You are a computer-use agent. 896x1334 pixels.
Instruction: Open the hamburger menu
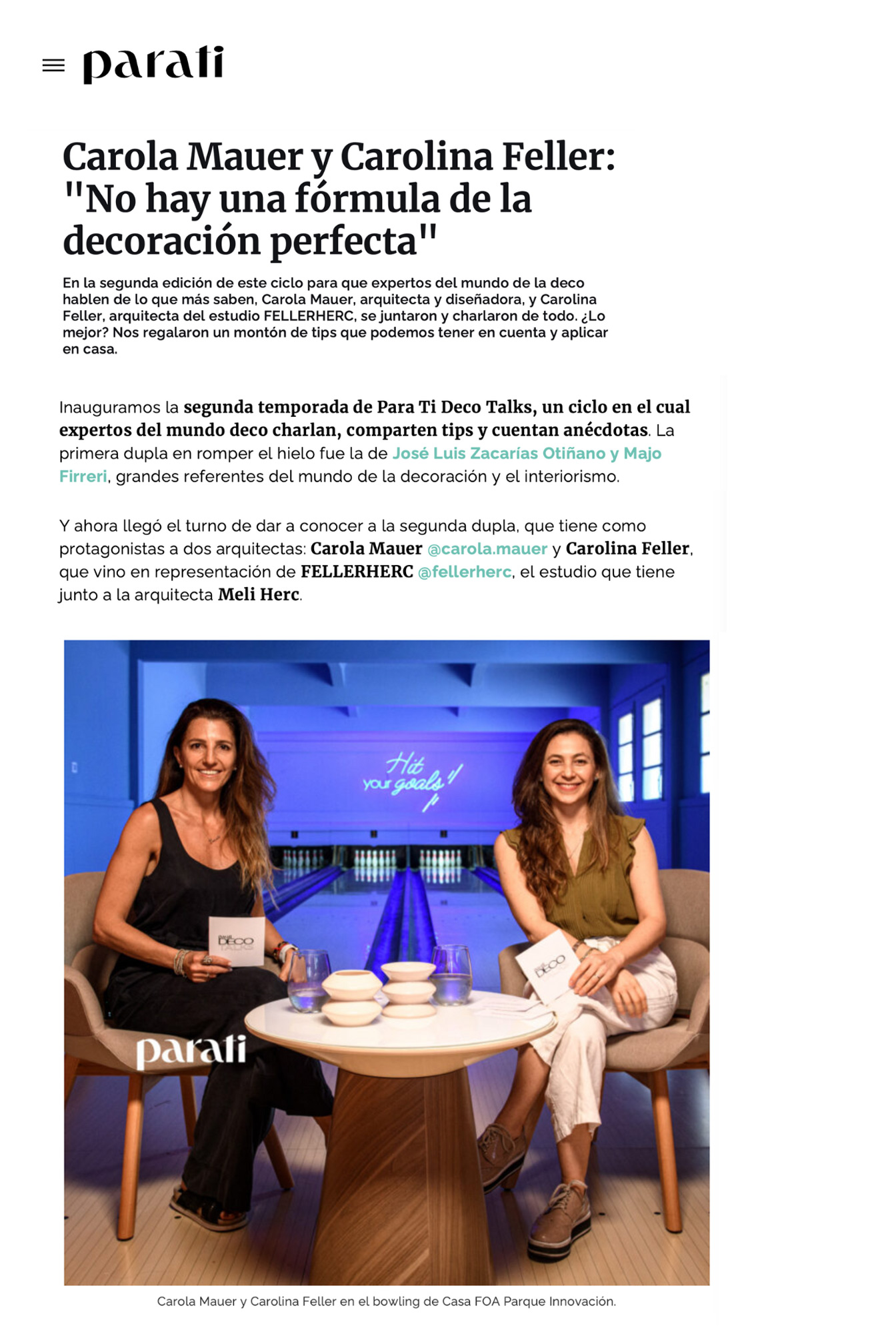click(x=53, y=65)
